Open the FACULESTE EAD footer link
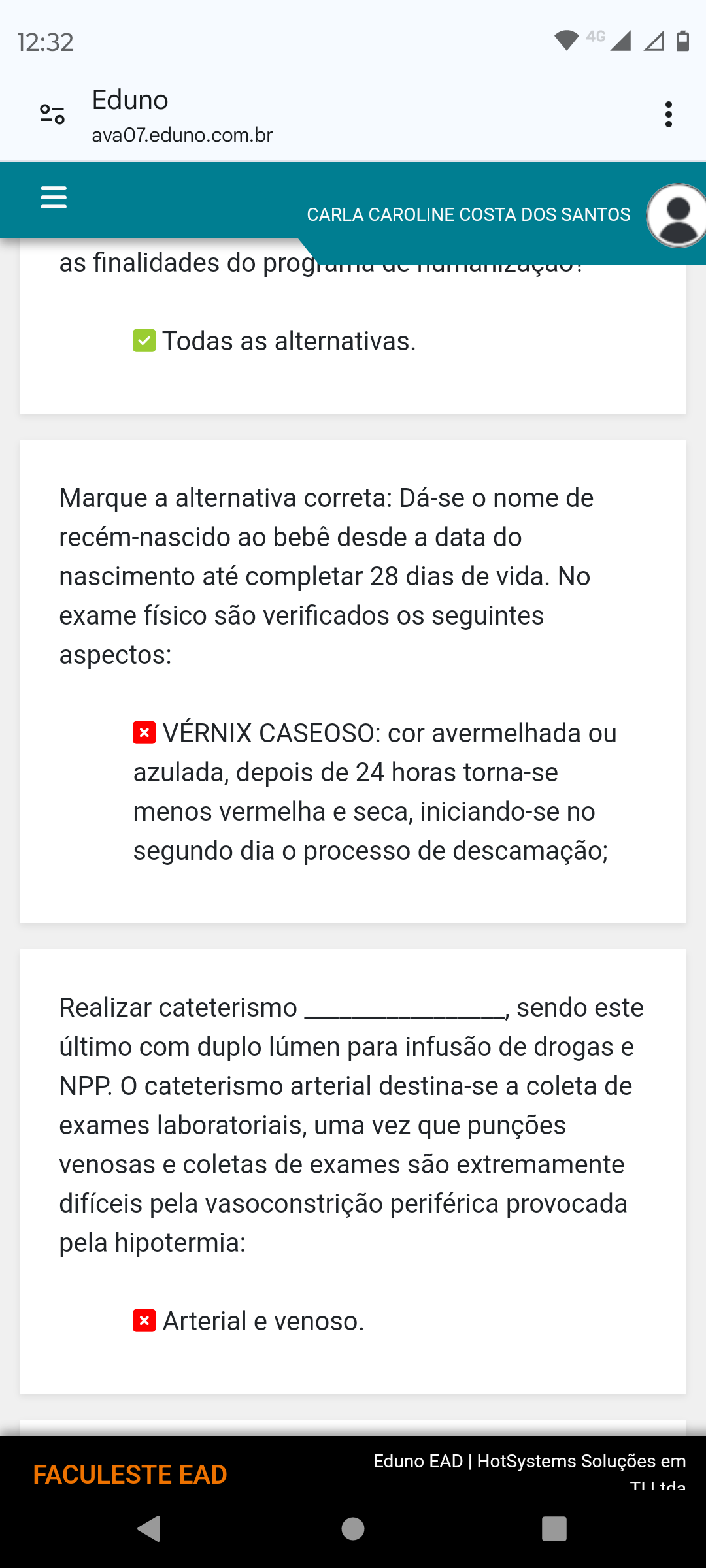Screen dimensions: 706x1568 pyautogui.click(x=130, y=1475)
